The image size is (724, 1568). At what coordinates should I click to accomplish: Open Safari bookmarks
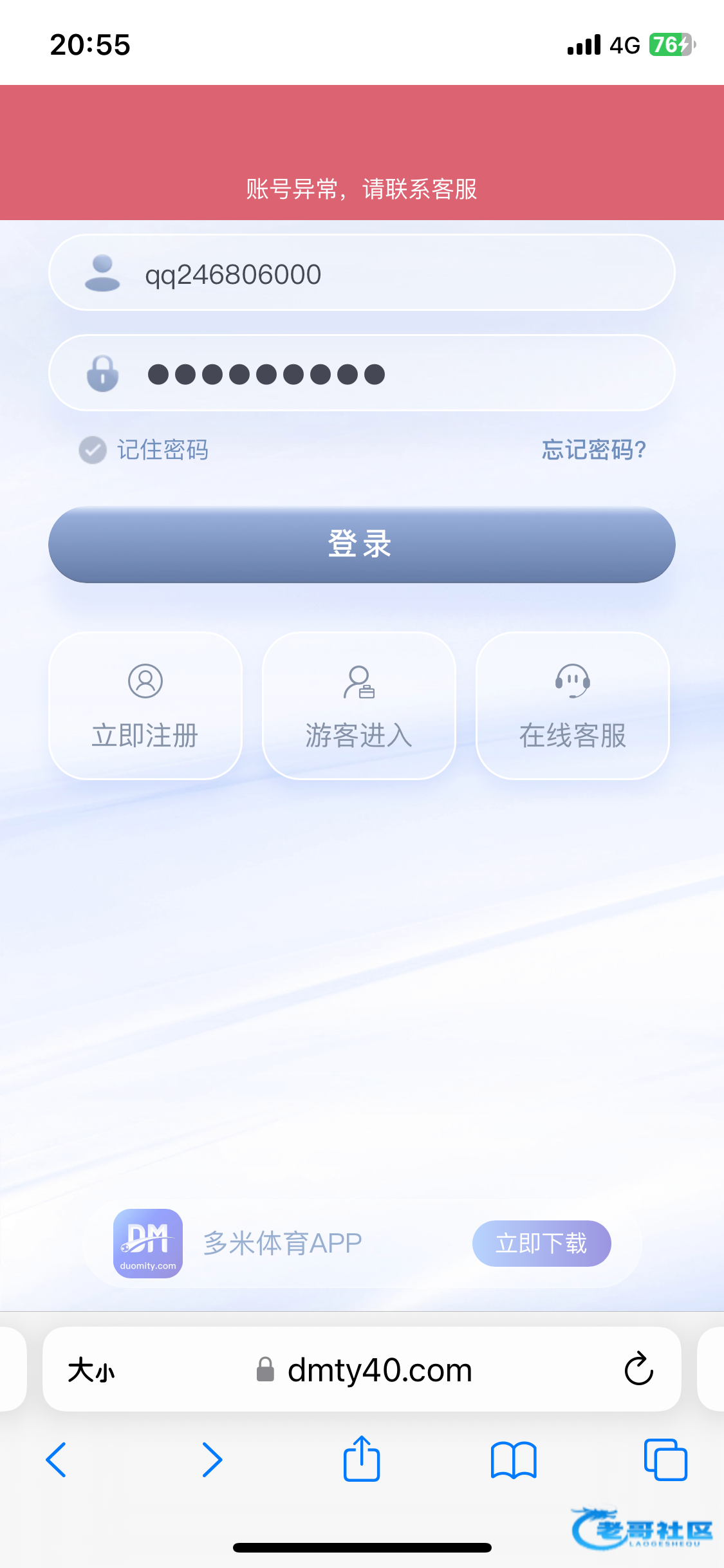point(513,1460)
